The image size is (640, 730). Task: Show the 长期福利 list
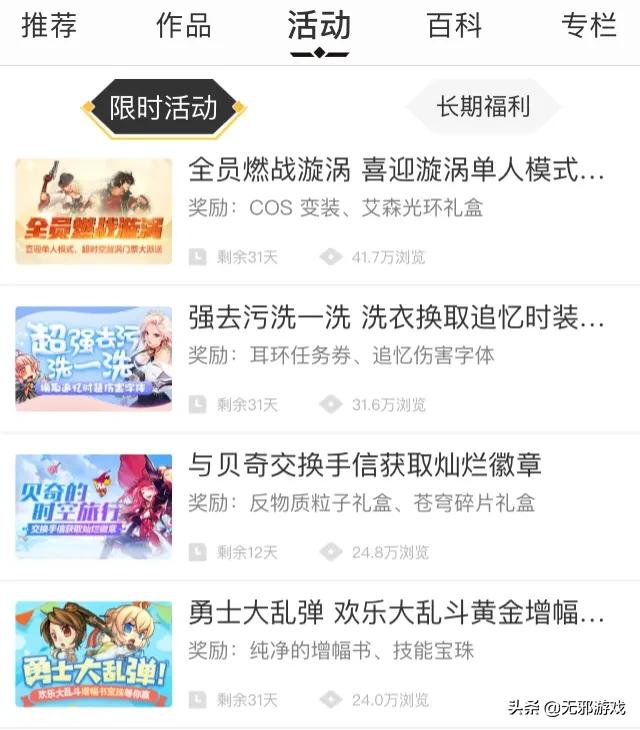pos(483,106)
